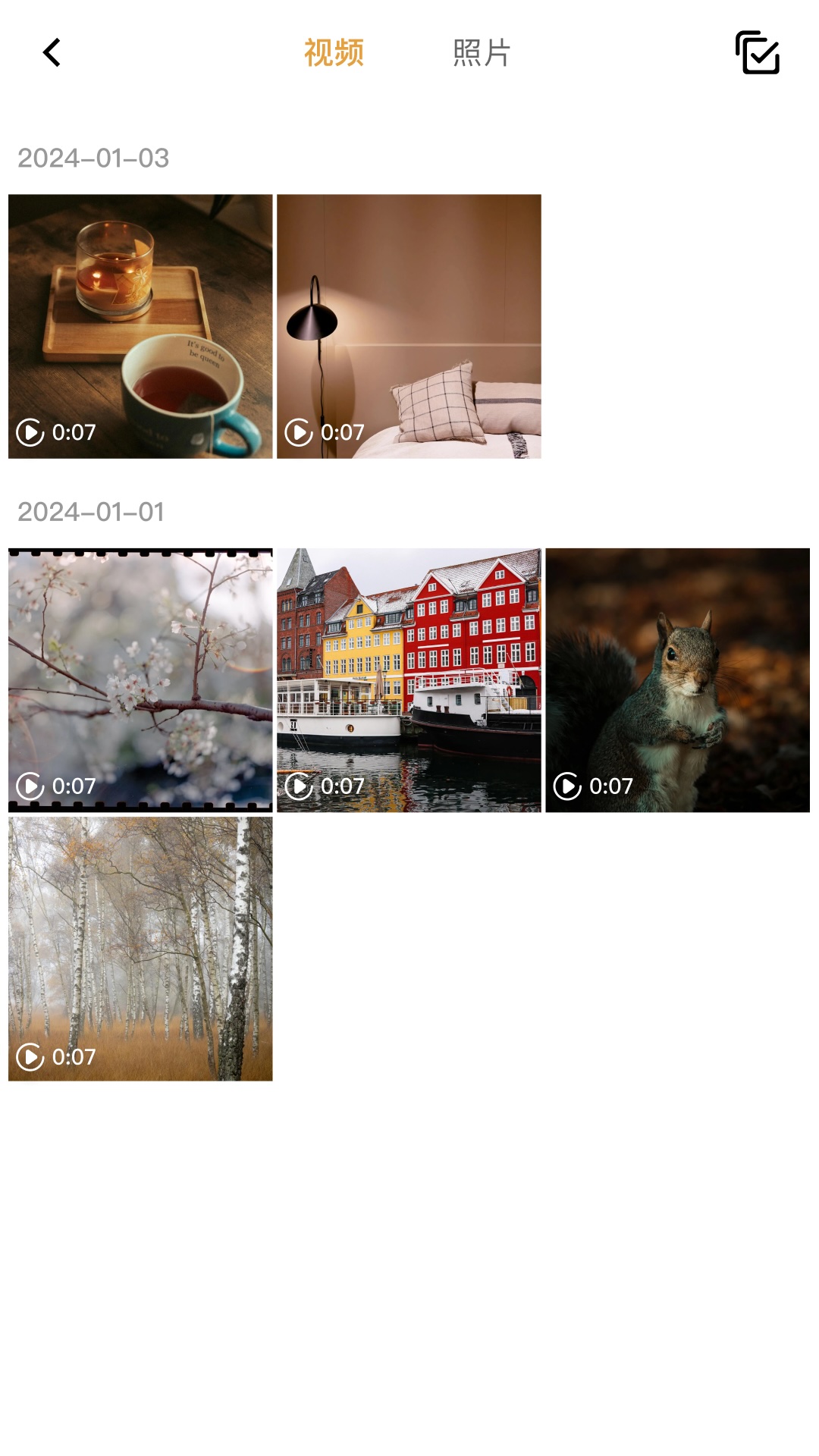Open the squirrel video
Image resolution: width=819 pixels, height=1456 pixels.
[x=677, y=680]
